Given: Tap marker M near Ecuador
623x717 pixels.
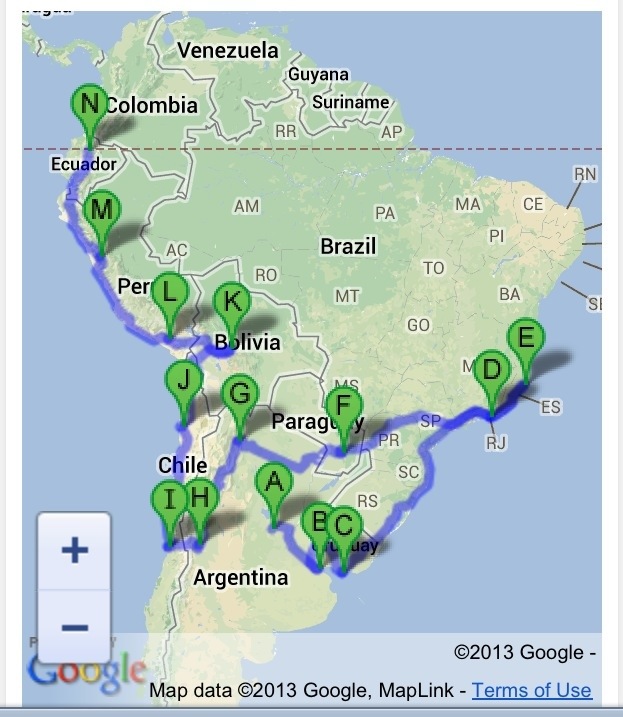Looking at the screenshot, I should point(102,212).
